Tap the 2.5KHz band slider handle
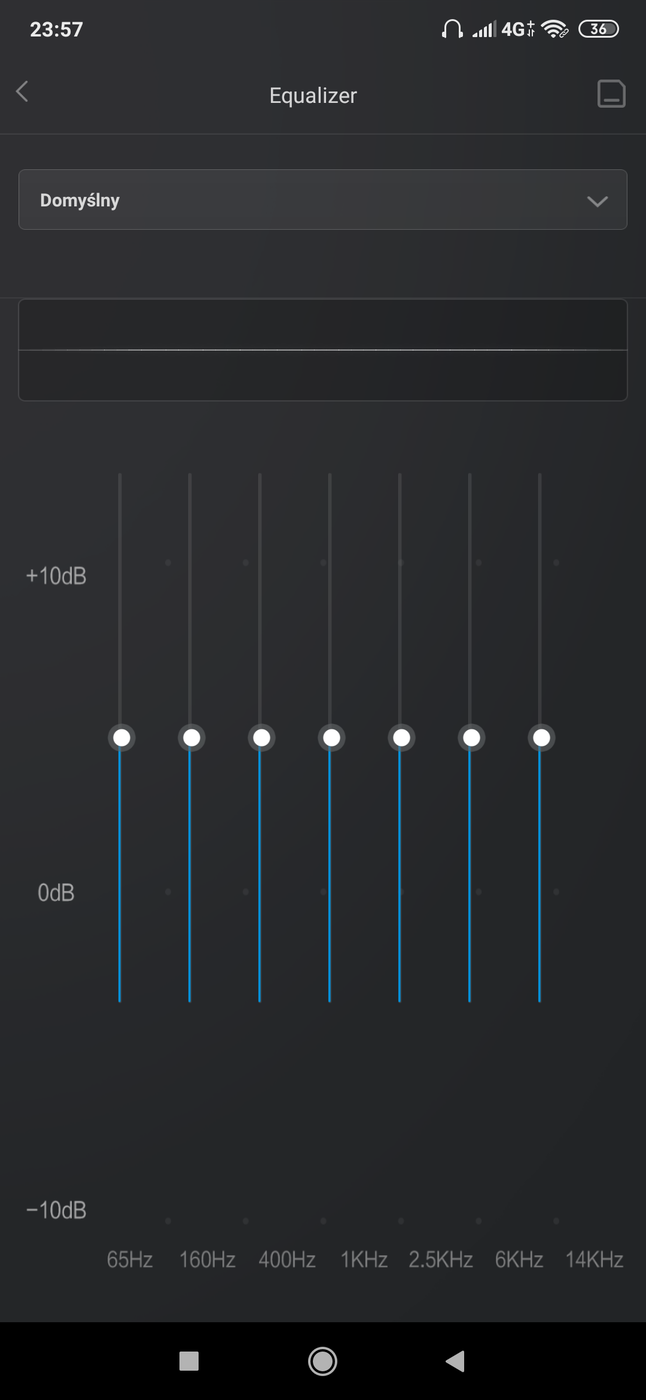 click(401, 738)
